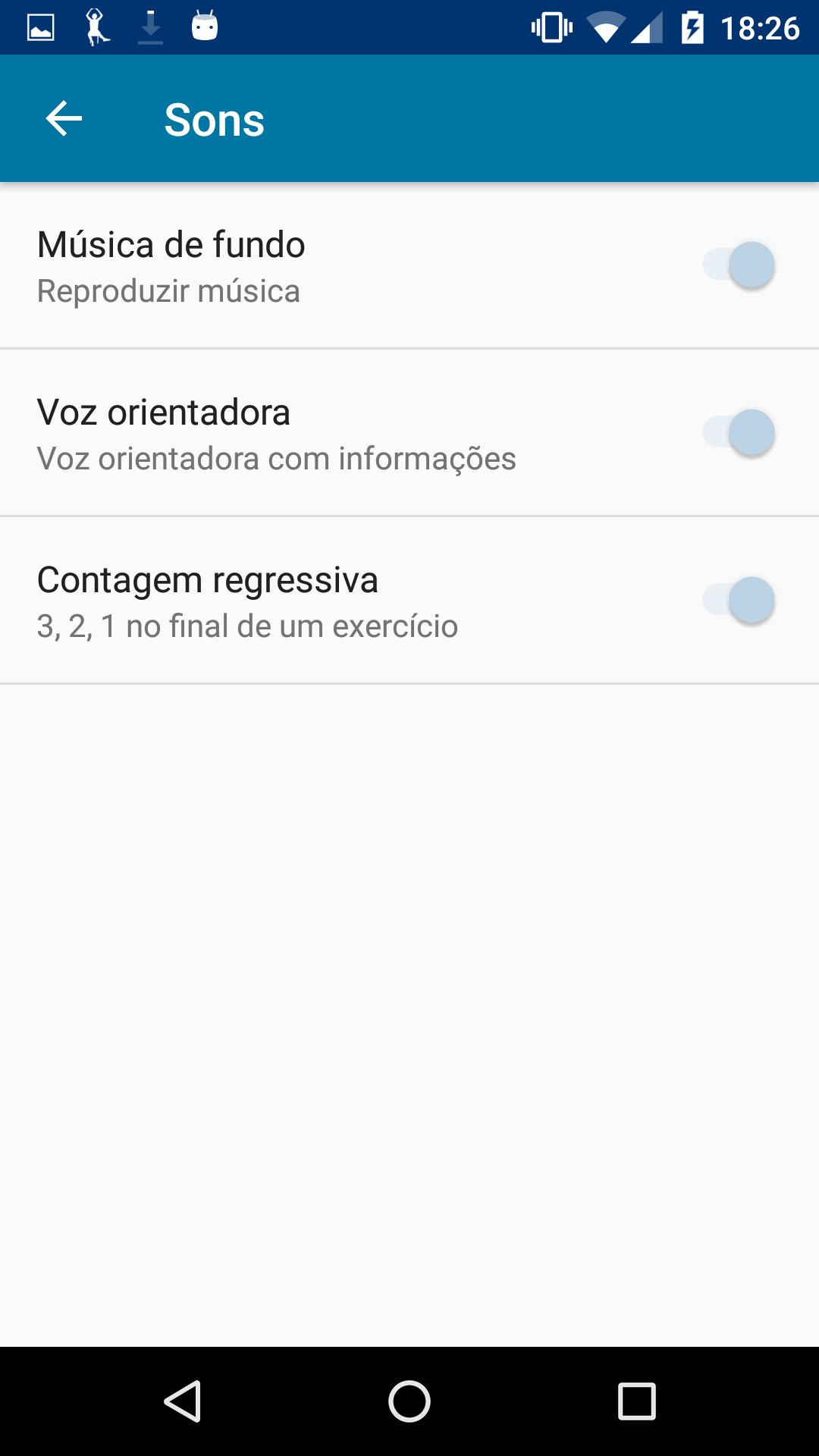The image size is (819, 1456).
Task: Open the recent apps overview
Action: (637, 1401)
